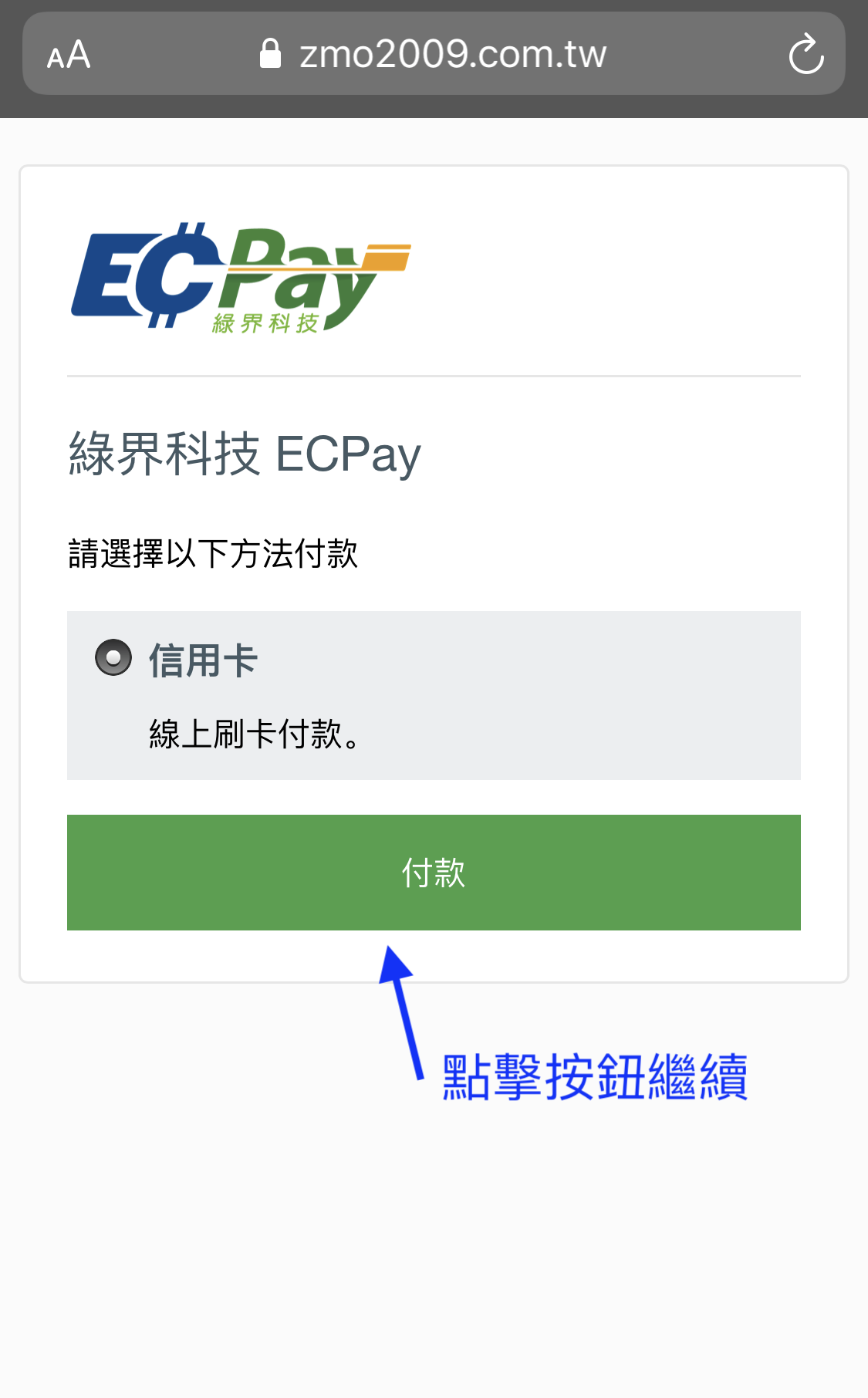
Task: Click the padlock security icon
Action: (x=272, y=52)
